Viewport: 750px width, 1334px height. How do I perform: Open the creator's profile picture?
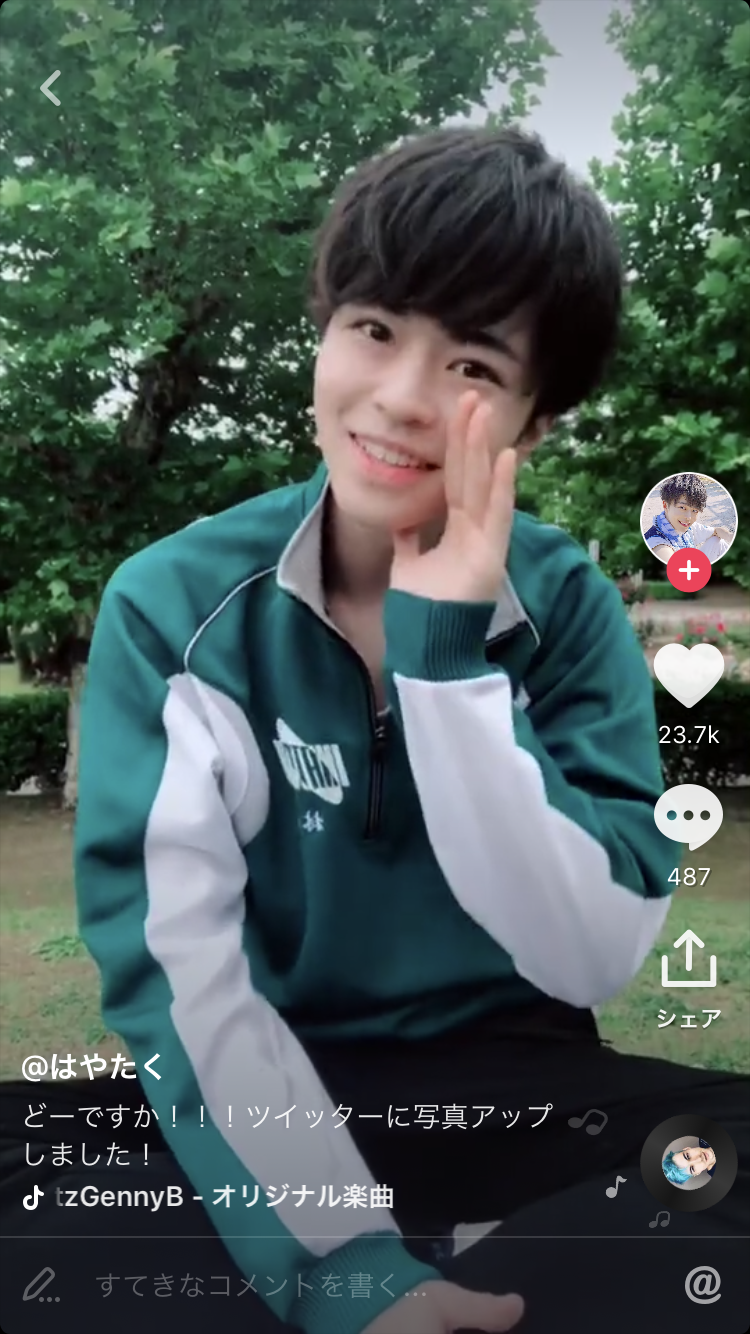click(x=688, y=518)
